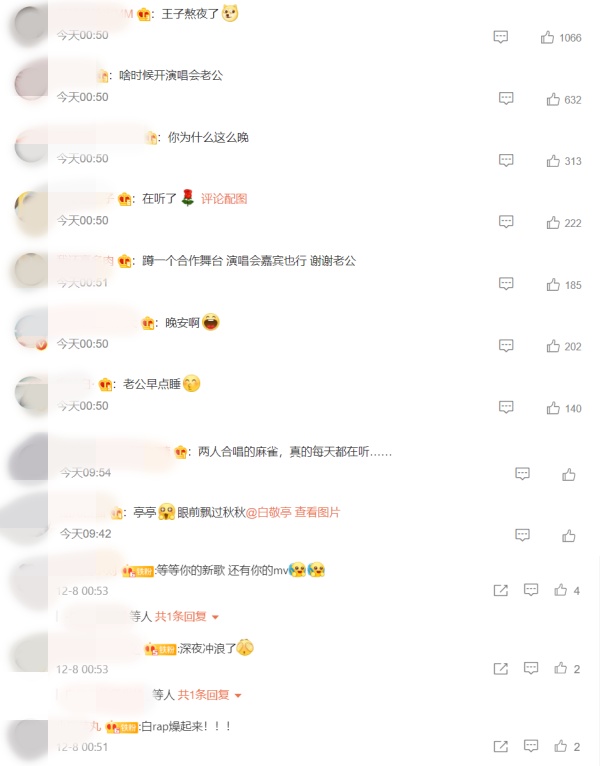Share the 等等你的新歌 comment
Image resolution: width=600 pixels, height=766 pixels.
pos(501,590)
